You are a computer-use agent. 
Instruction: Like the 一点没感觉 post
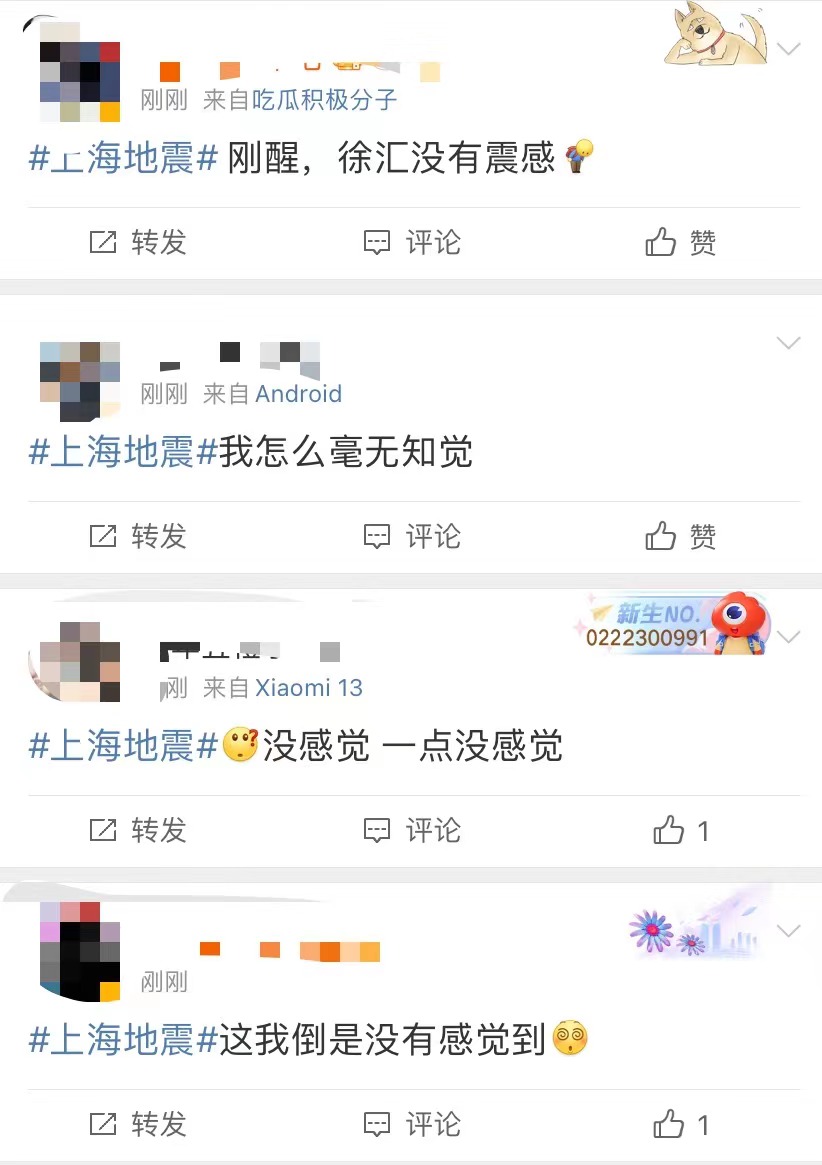tap(681, 830)
